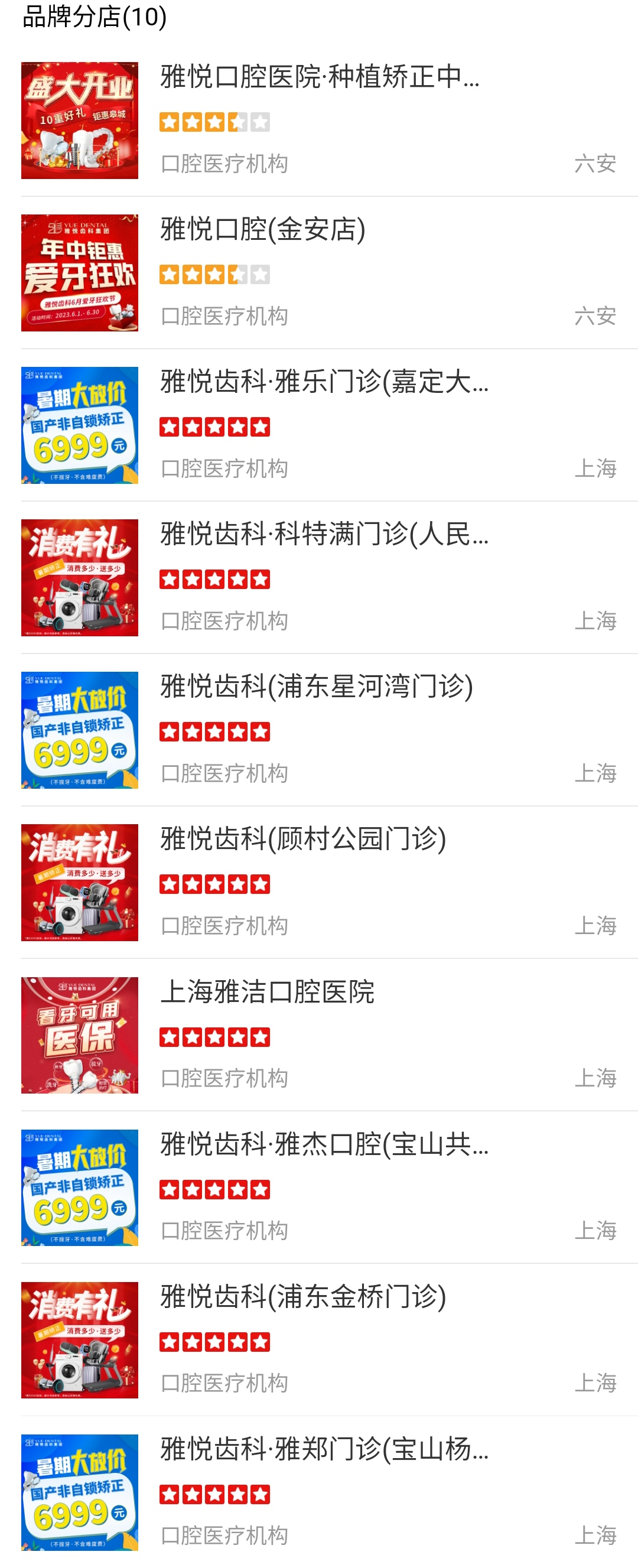Image resolution: width=638 pixels, height=1568 pixels.
Task: Open 雅悦口腔医院·种植矫正中 branch in 六安
Action: [319, 78]
